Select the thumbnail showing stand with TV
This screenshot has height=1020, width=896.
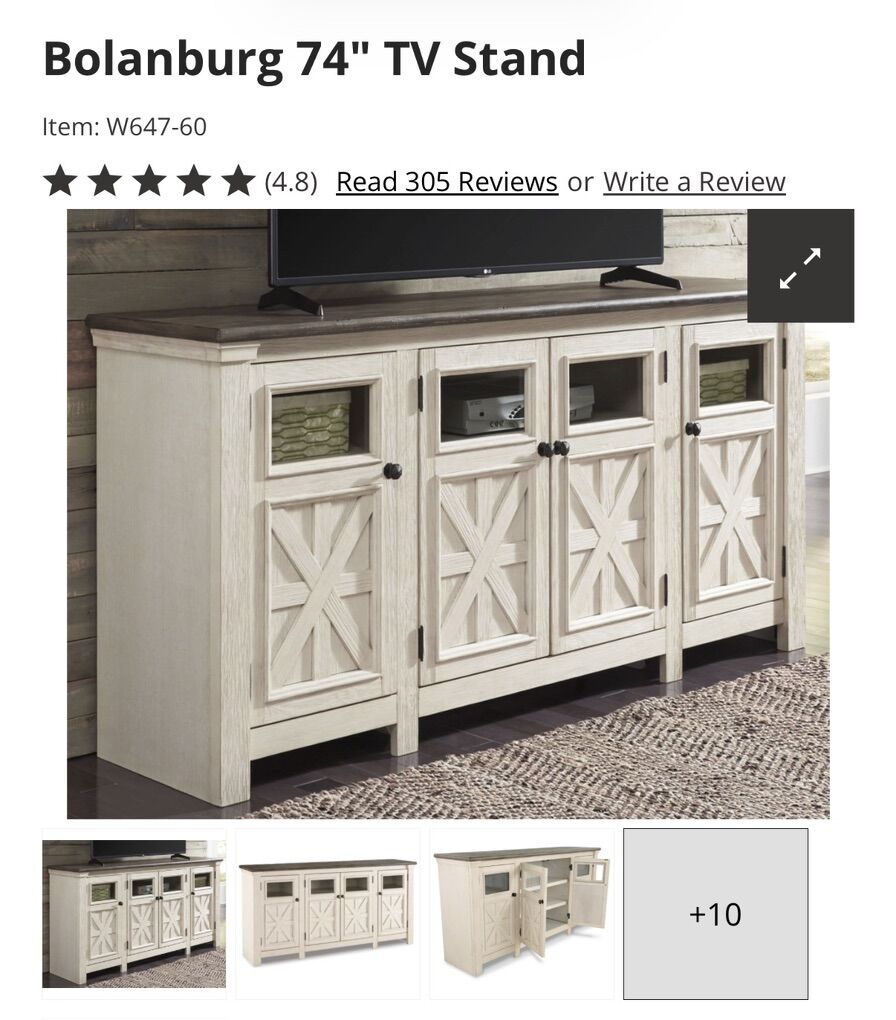[134, 913]
